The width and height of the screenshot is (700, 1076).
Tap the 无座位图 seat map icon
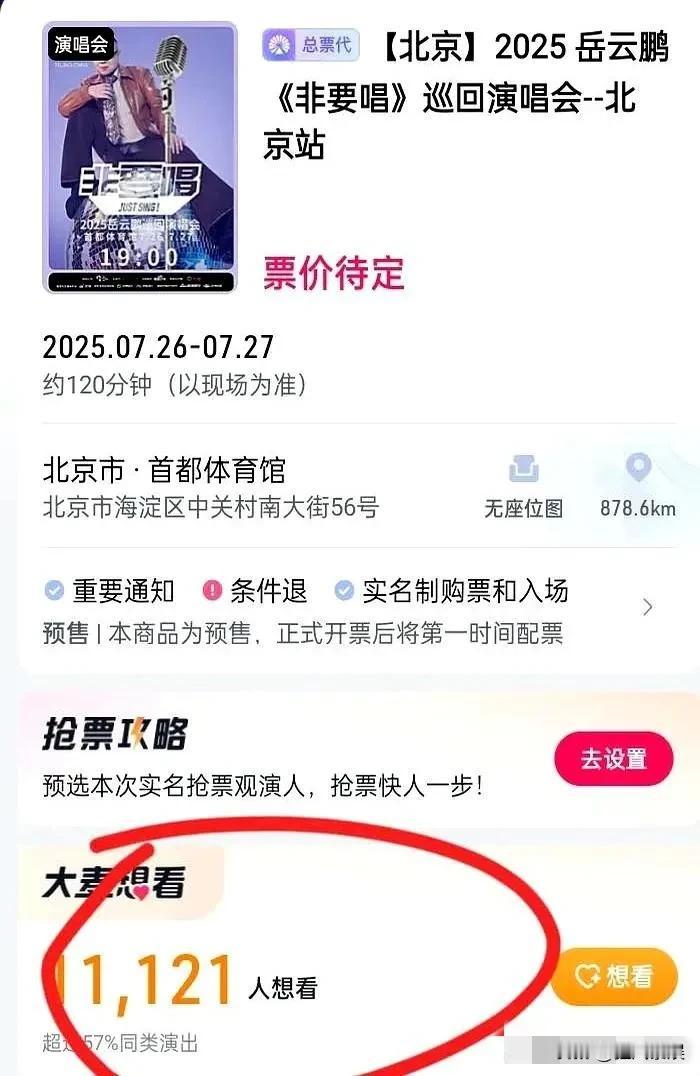pyautogui.click(x=524, y=484)
